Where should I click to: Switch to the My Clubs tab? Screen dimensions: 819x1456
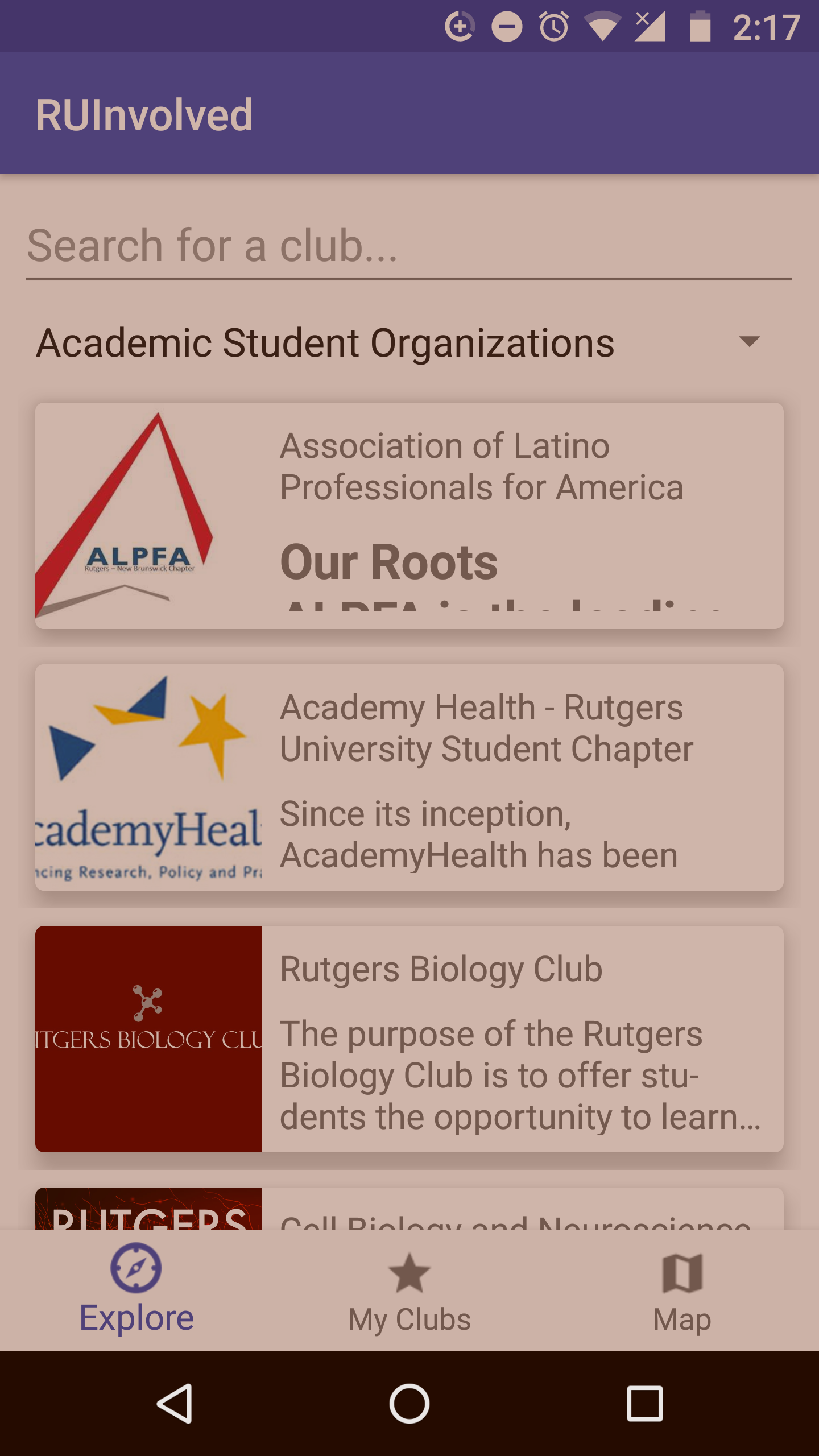tap(409, 1290)
